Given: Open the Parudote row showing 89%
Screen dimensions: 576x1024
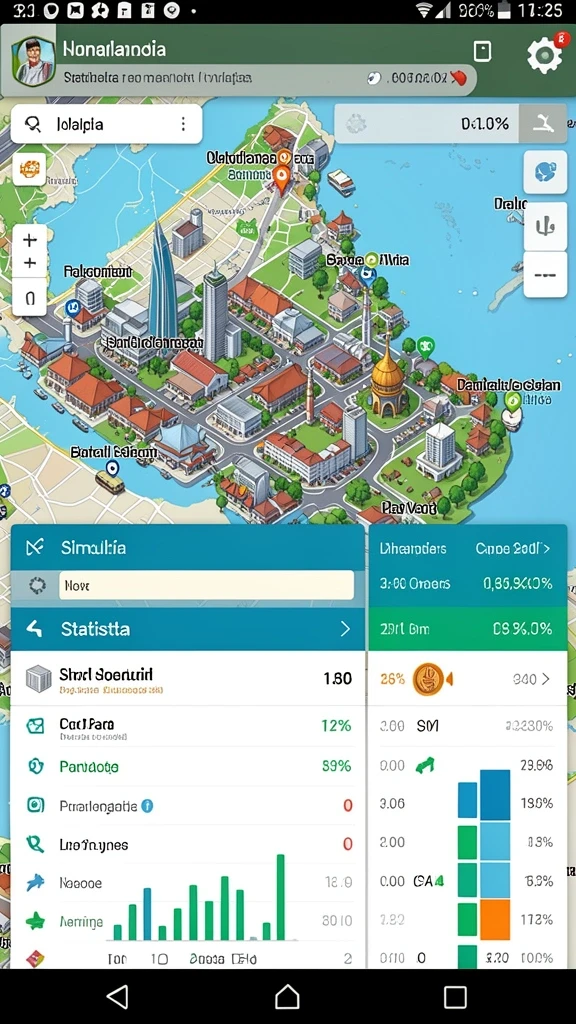Looking at the screenshot, I should click(x=188, y=765).
